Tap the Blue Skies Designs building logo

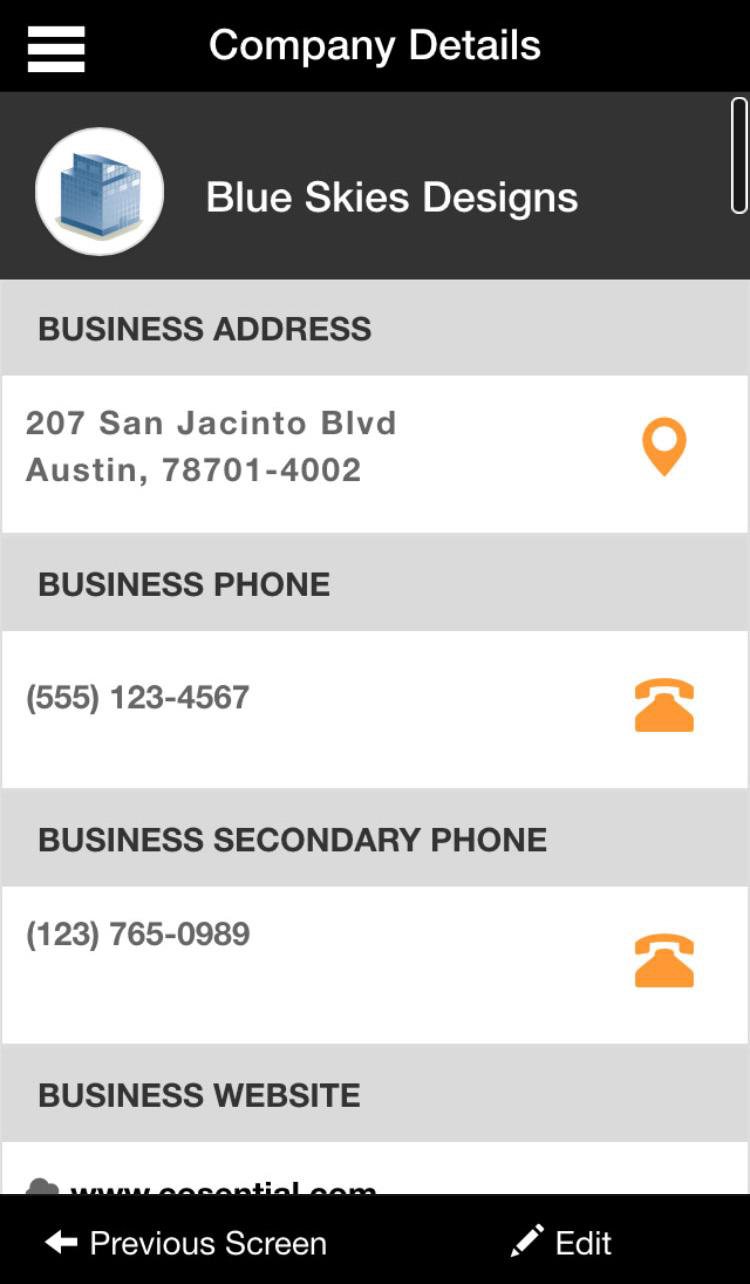(x=100, y=191)
